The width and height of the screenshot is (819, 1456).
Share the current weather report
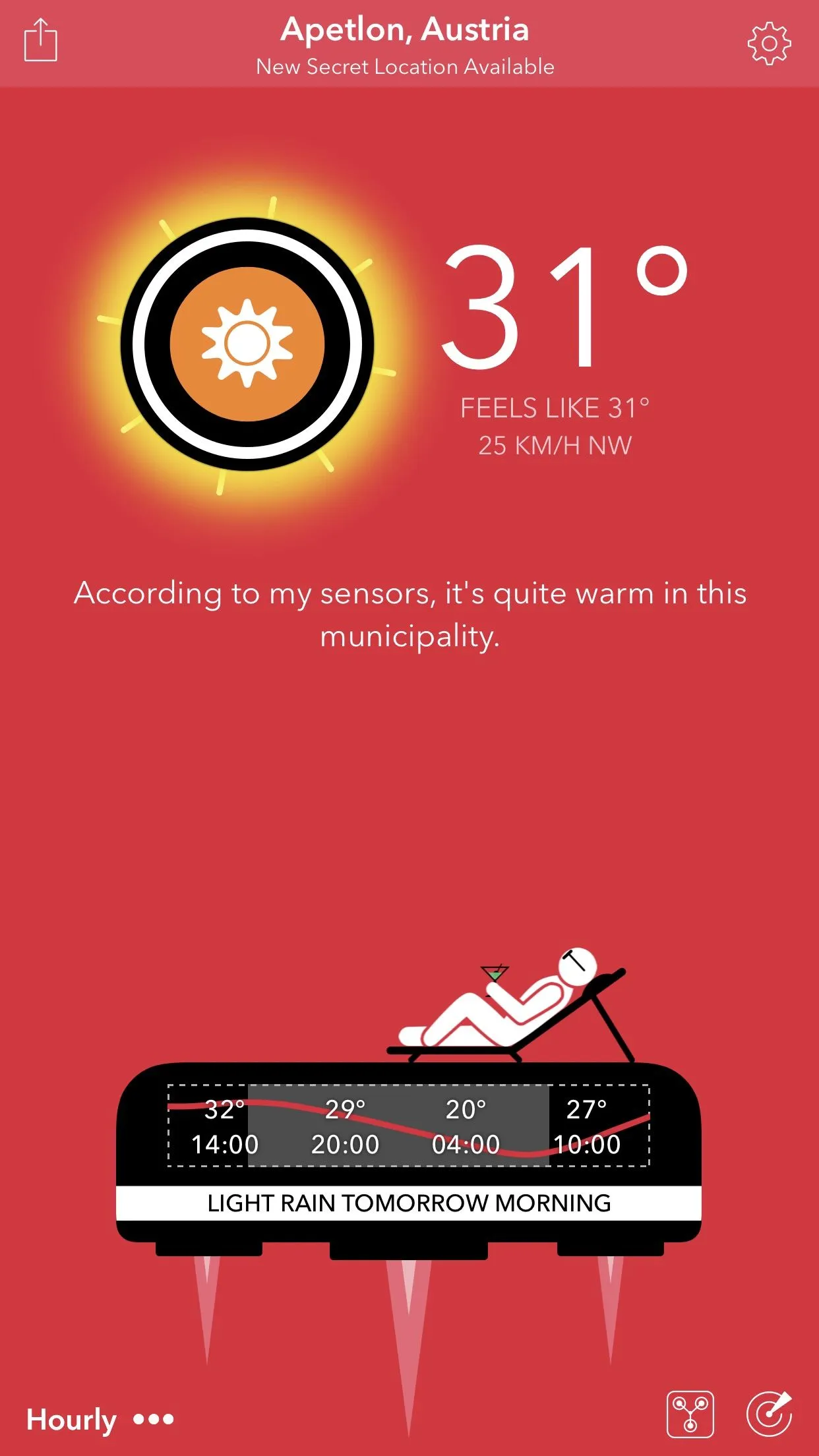[x=41, y=41]
